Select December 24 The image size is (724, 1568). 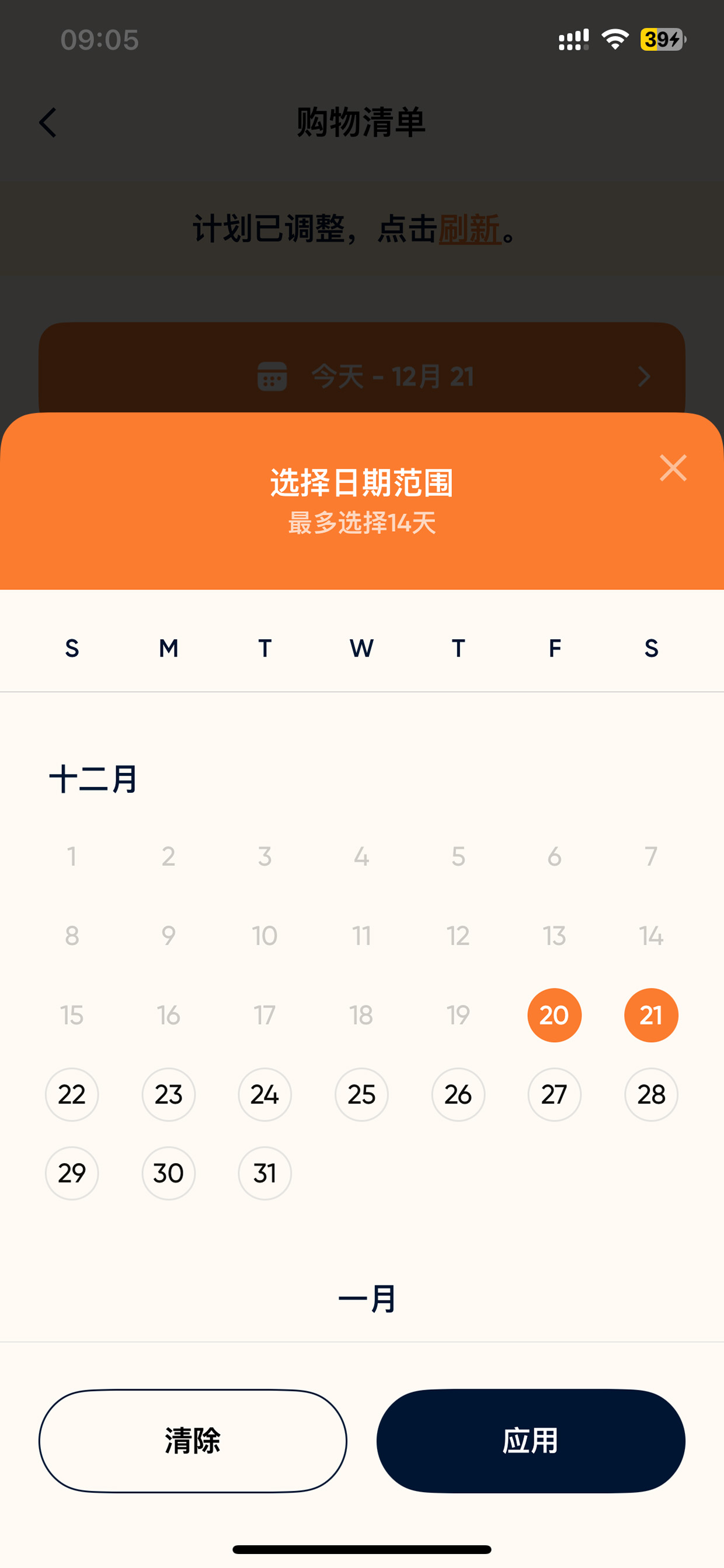click(264, 1094)
